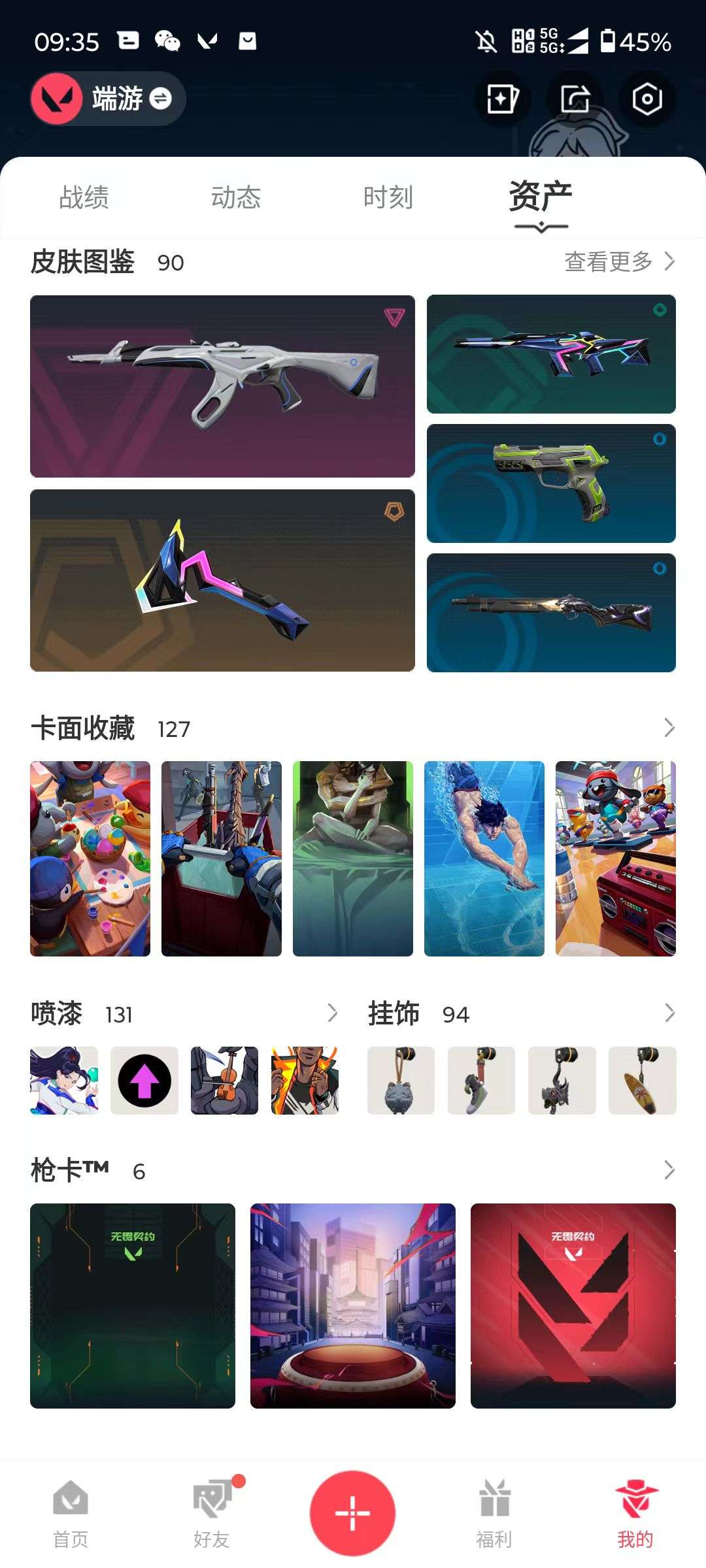The width and height of the screenshot is (706, 1568).
Task: Open the settings hexagon icon at top right
Action: pos(647,99)
